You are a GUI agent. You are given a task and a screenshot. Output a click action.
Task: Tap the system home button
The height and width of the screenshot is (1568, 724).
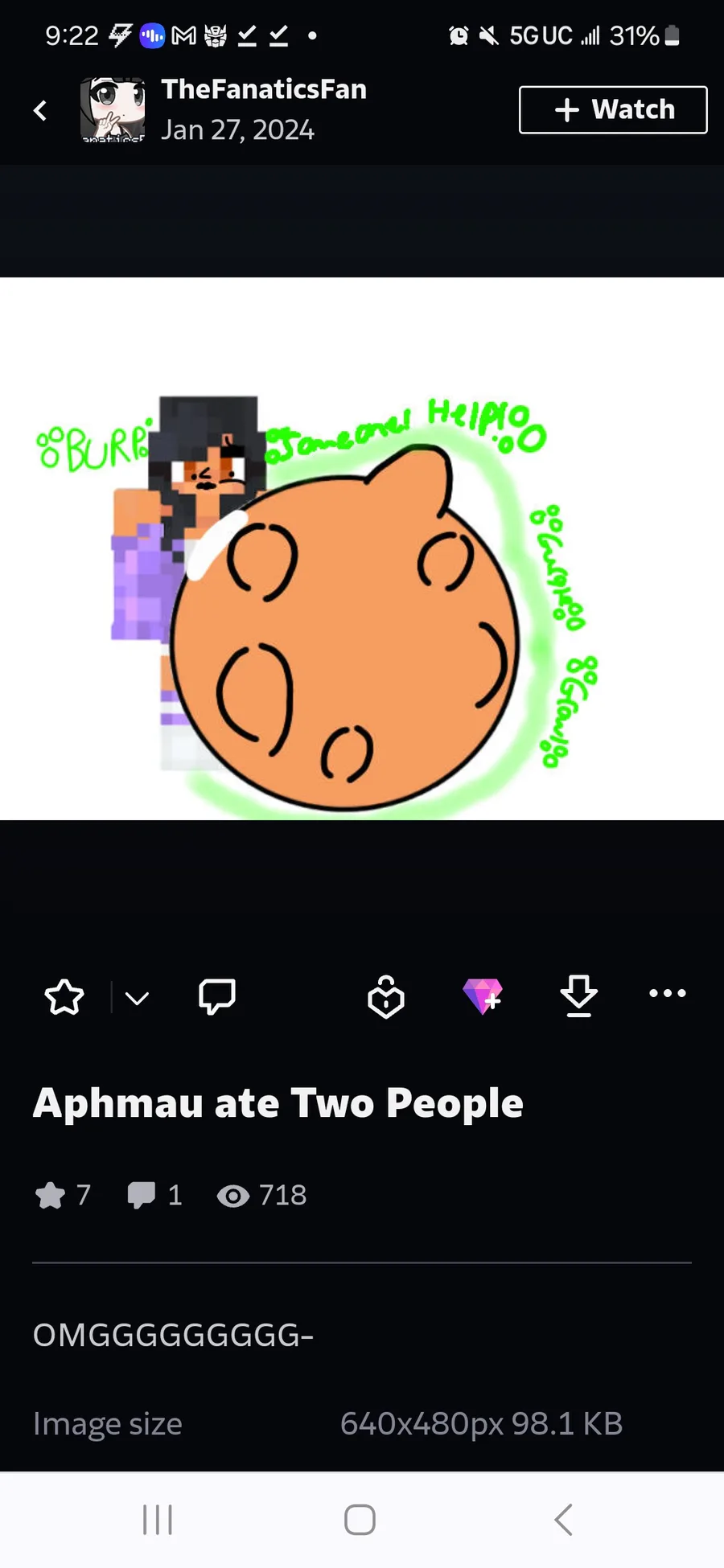(360, 1520)
